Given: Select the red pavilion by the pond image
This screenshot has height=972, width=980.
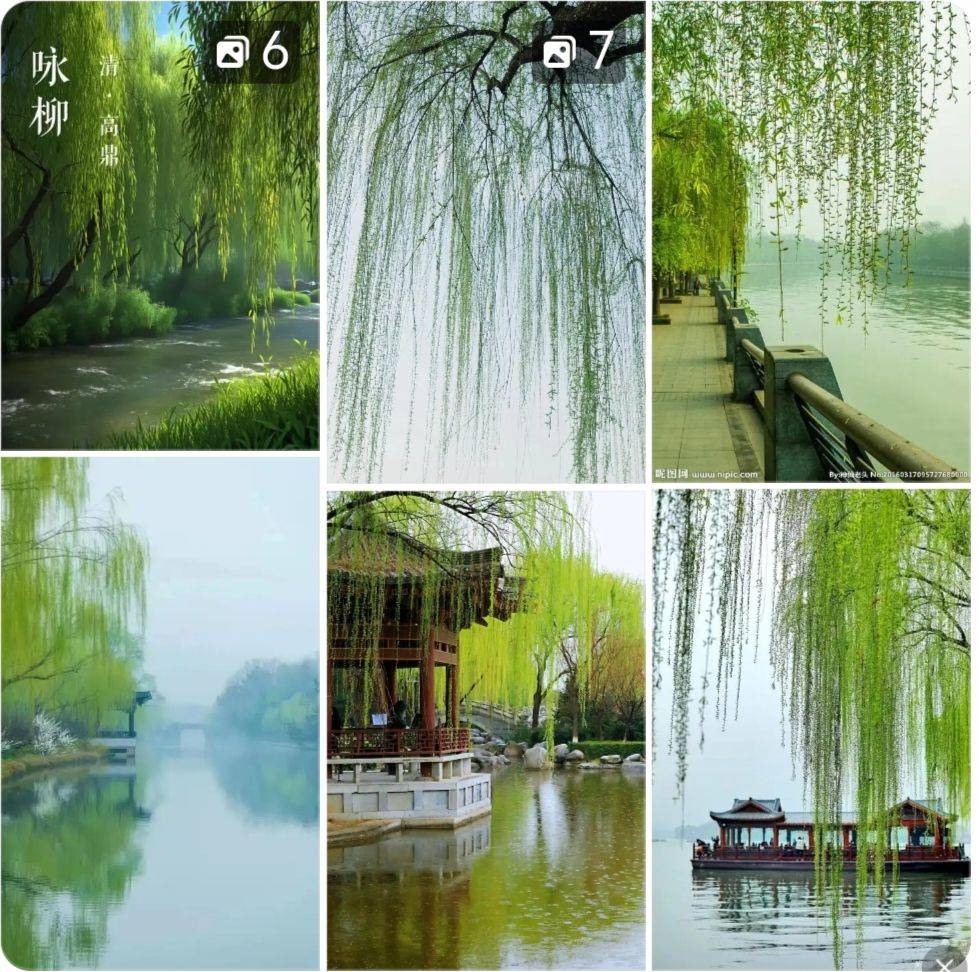Looking at the screenshot, I should [x=486, y=730].
